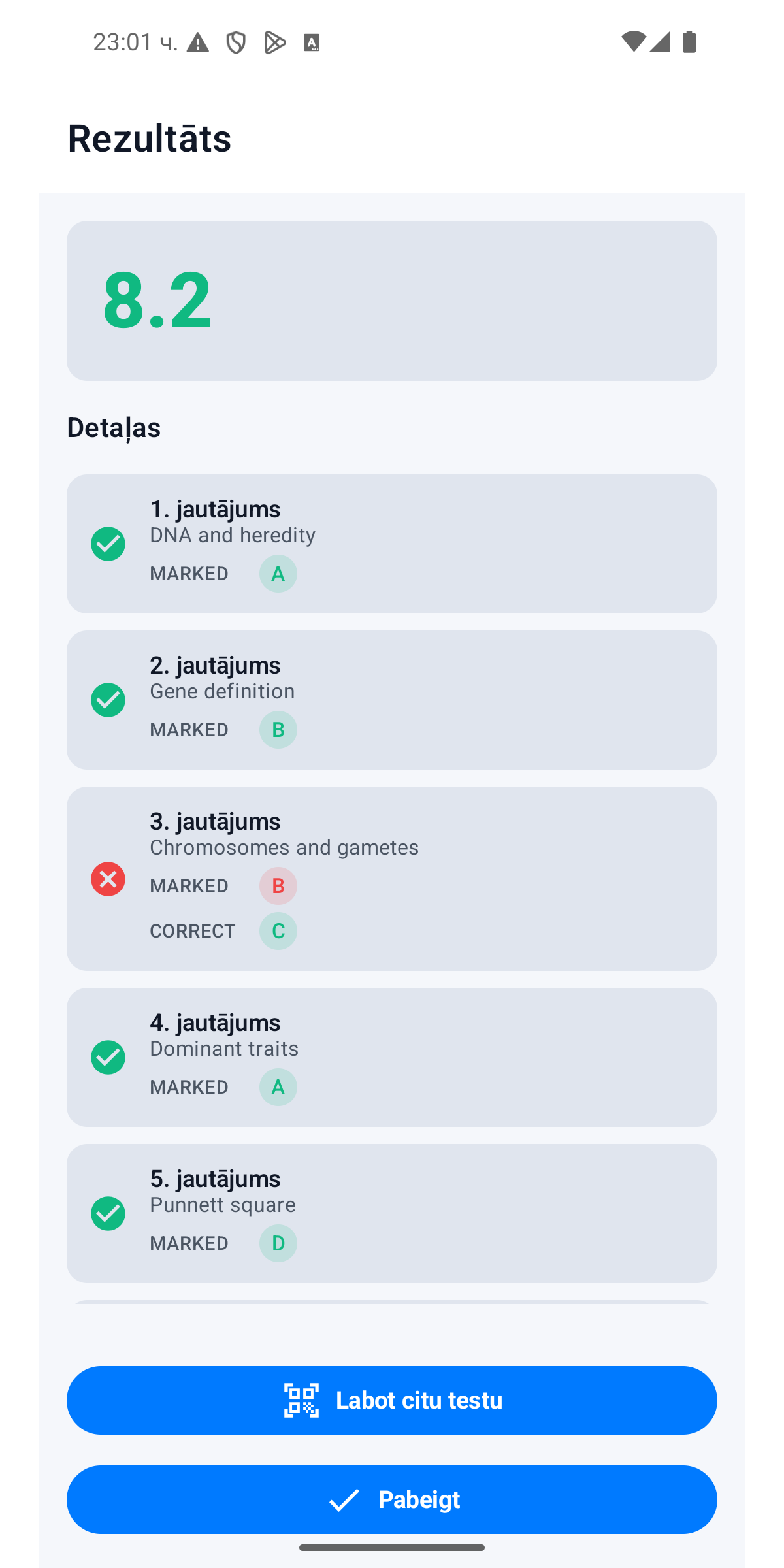Tap the Labot citu testu button

pos(392,1400)
